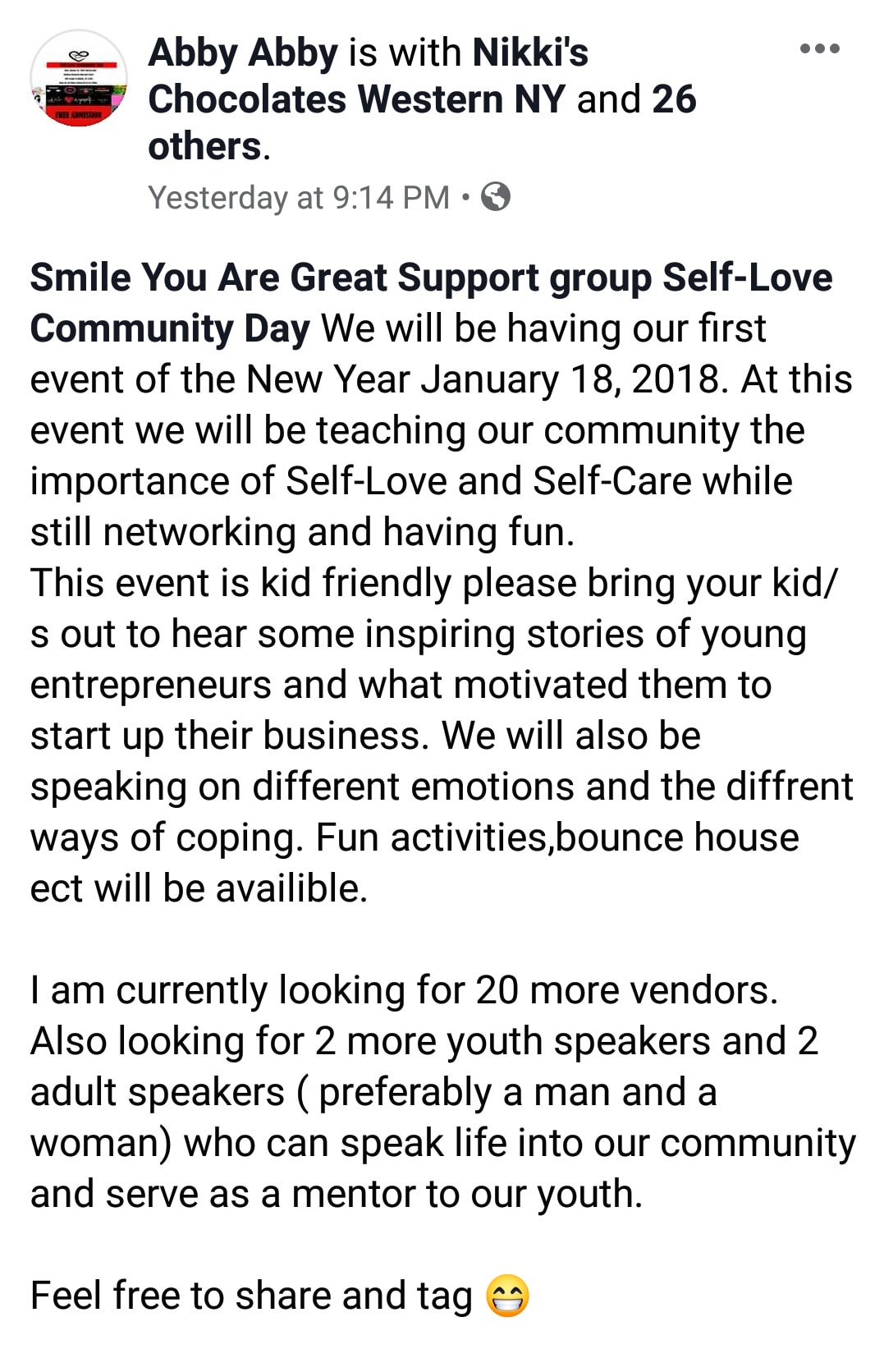Open Abby Abby's profile picture
This screenshot has width=884, height=1372.
(79, 78)
